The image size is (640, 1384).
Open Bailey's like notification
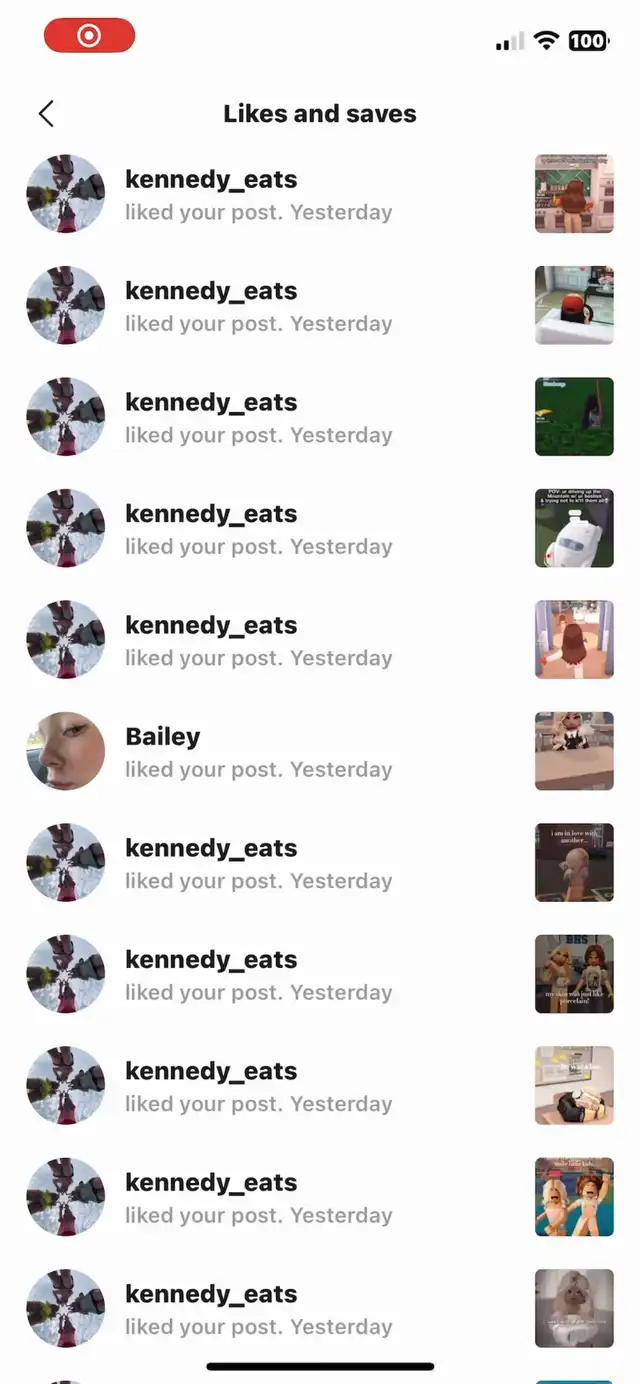[x=320, y=751]
